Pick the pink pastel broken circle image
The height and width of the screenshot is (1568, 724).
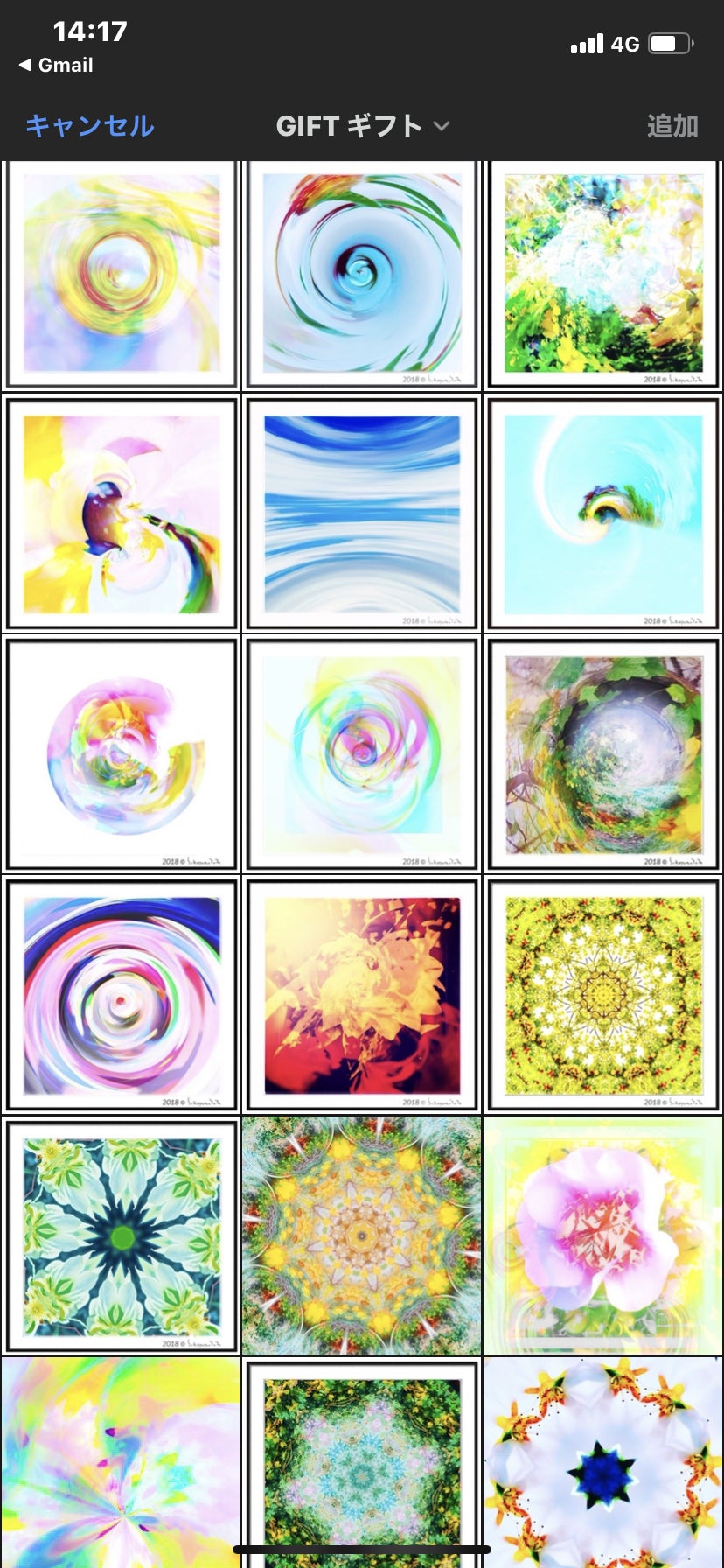point(122,754)
